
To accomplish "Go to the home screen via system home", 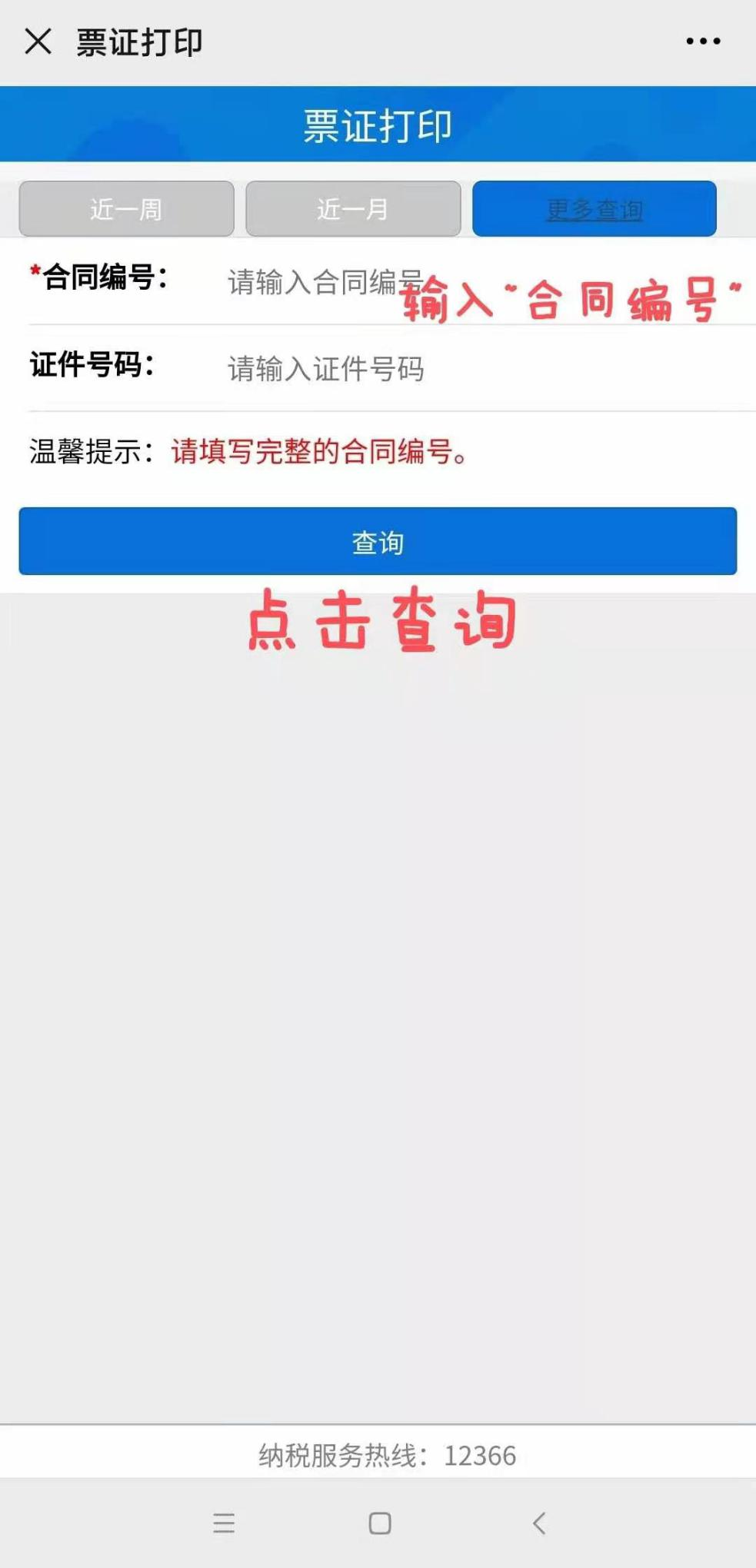I will point(379,1523).
